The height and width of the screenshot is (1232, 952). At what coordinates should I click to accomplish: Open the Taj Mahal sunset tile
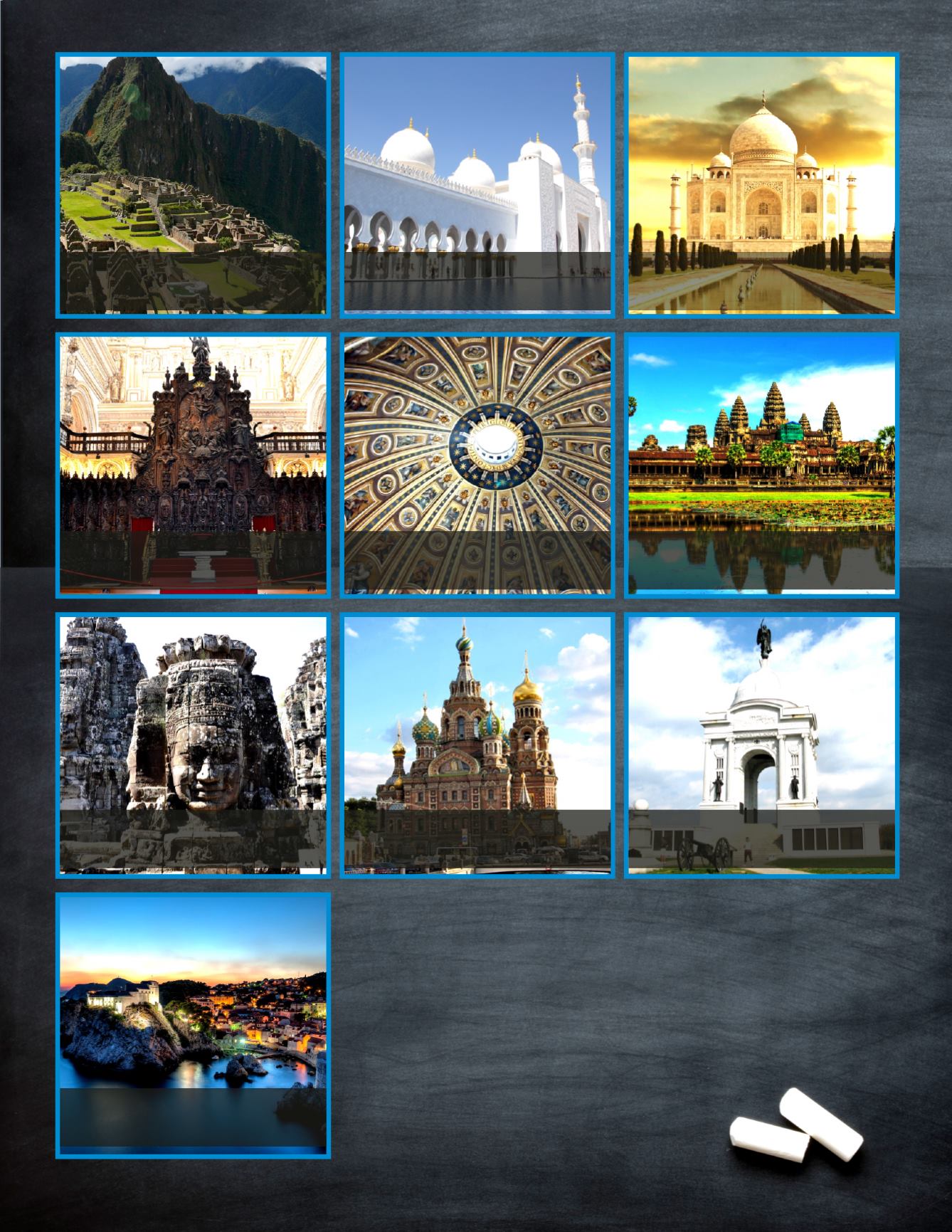(761, 185)
